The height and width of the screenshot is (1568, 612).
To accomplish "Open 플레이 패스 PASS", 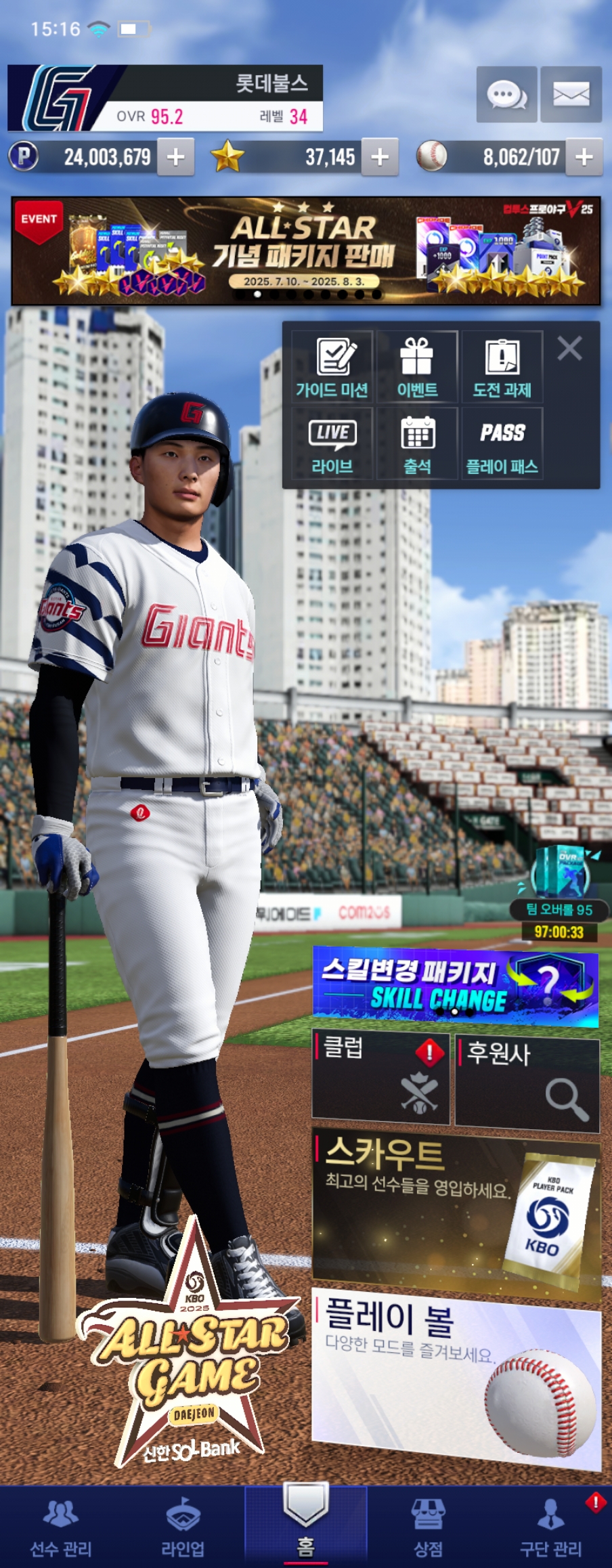I will pos(502,444).
